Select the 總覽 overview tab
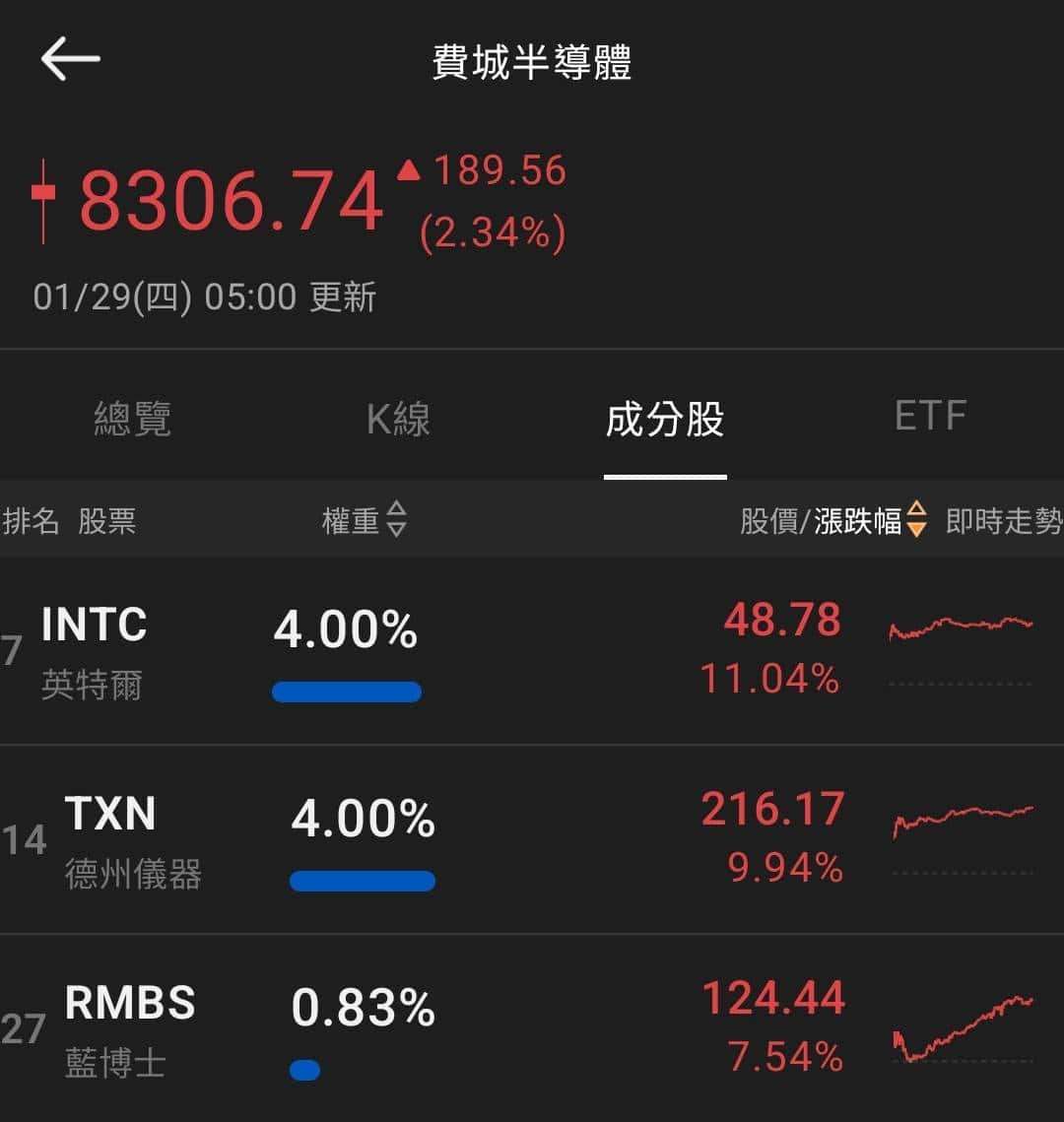 click(133, 419)
